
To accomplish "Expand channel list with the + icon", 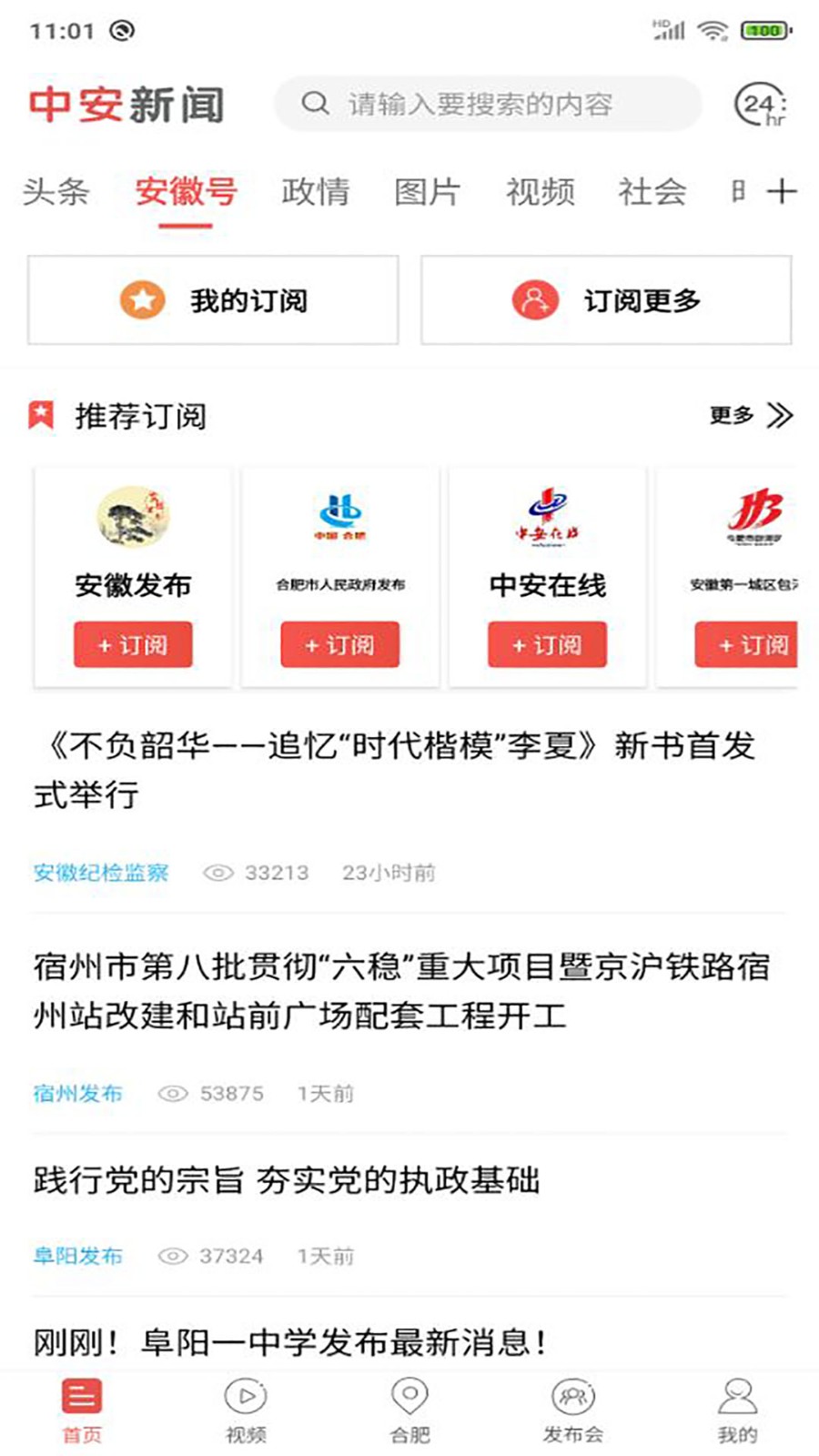I will click(783, 191).
